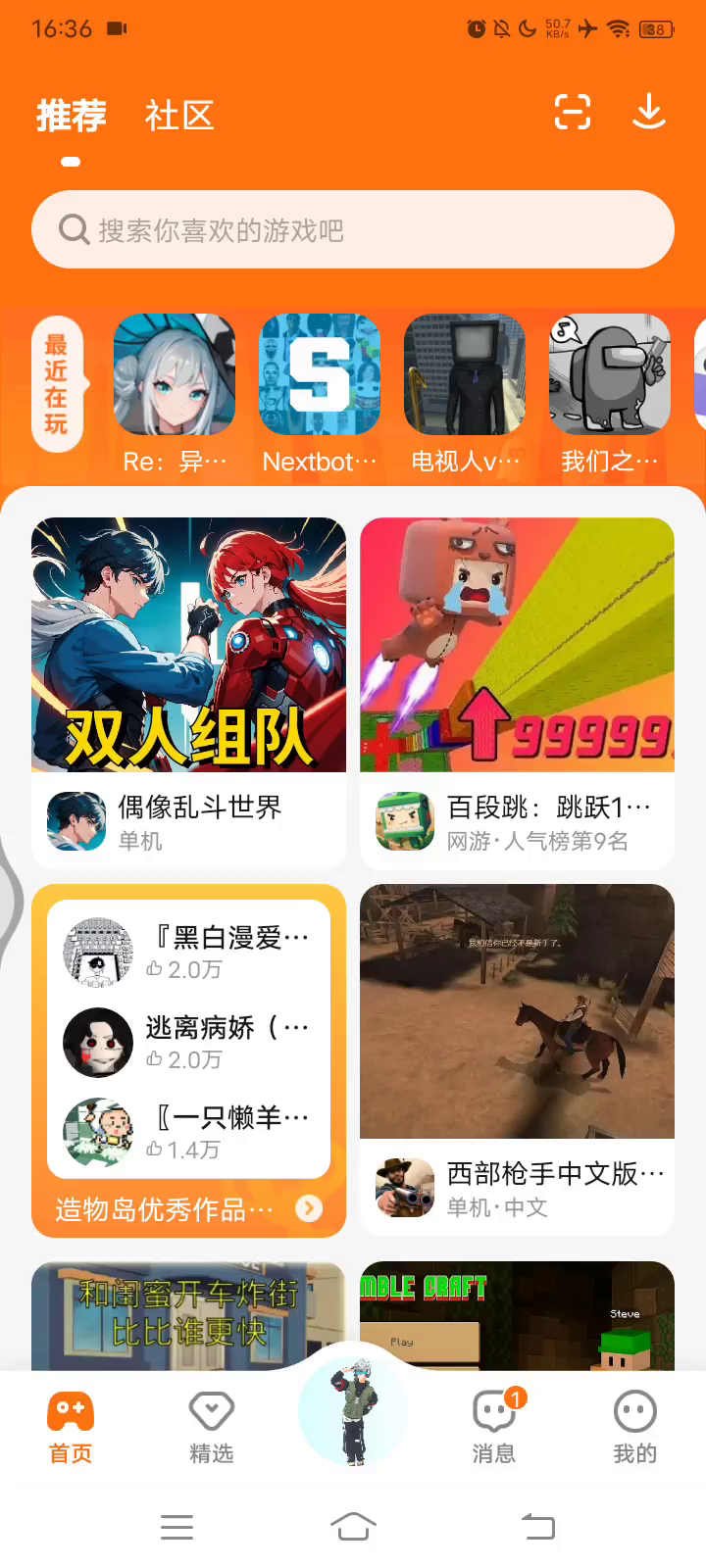The height and width of the screenshot is (1568, 706).
Task: Open the downloads icon
Action: [649, 112]
